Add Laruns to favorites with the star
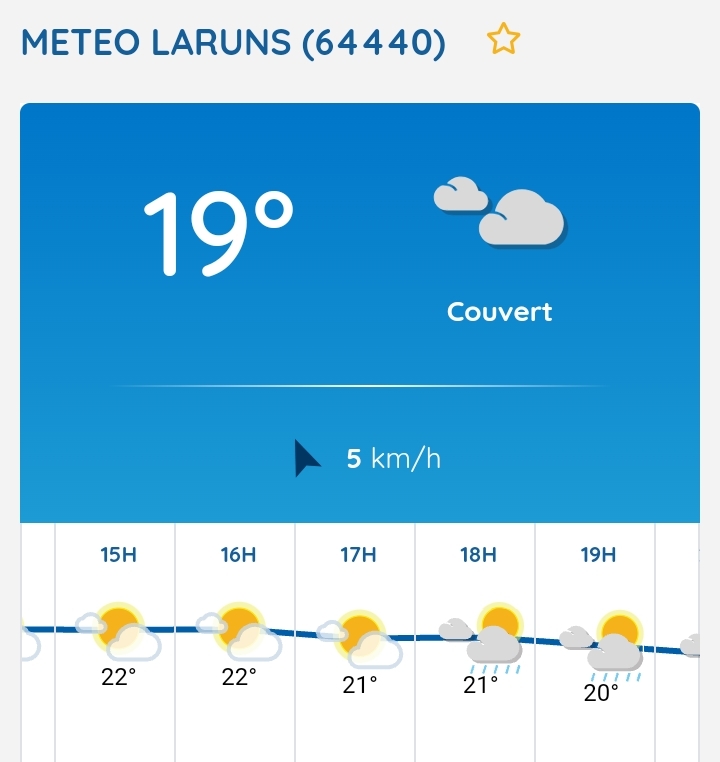Screen dimensions: 720x762 point(503,41)
